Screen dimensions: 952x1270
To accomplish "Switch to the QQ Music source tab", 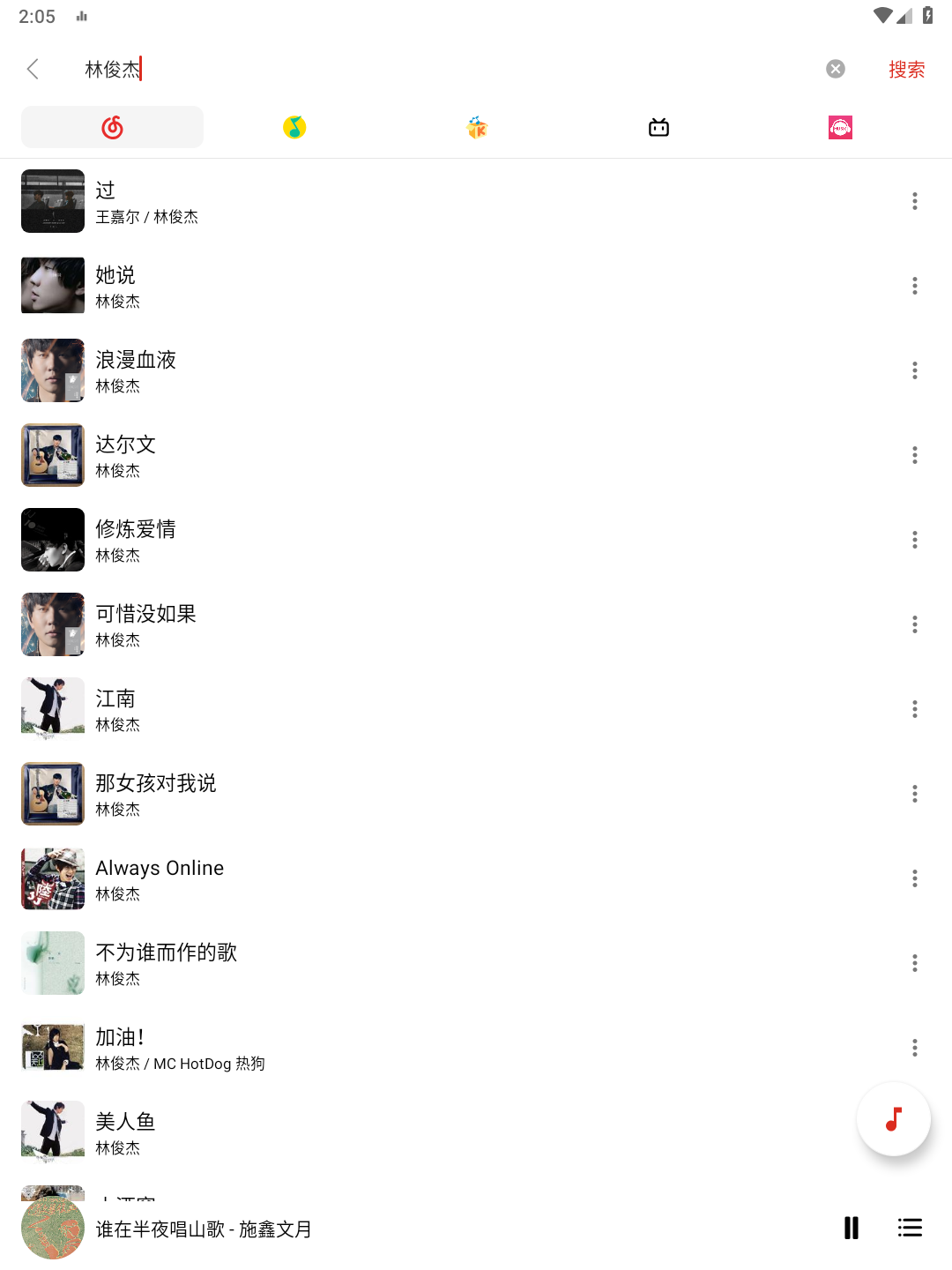I will (x=294, y=127).
